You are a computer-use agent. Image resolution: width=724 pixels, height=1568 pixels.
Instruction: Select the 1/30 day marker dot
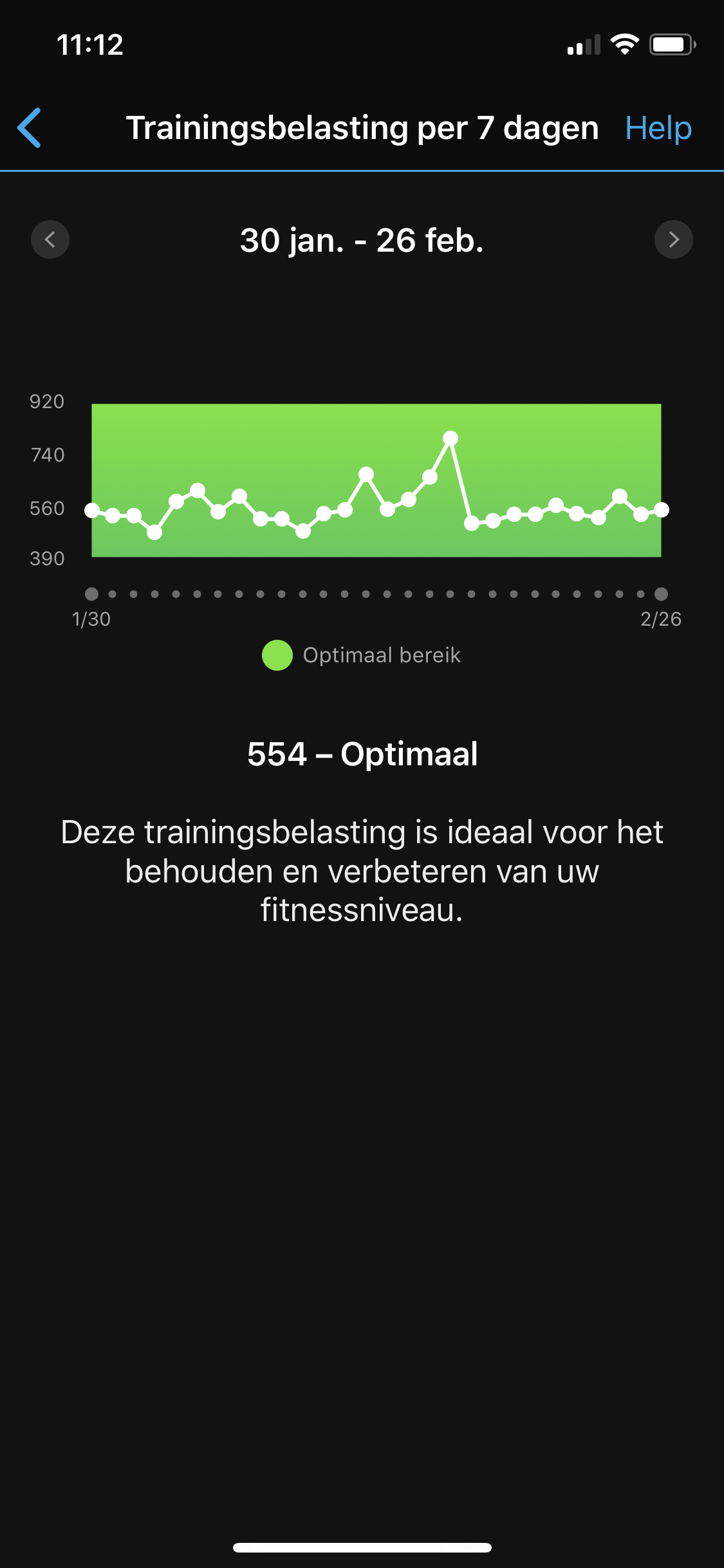coord(92,594)
